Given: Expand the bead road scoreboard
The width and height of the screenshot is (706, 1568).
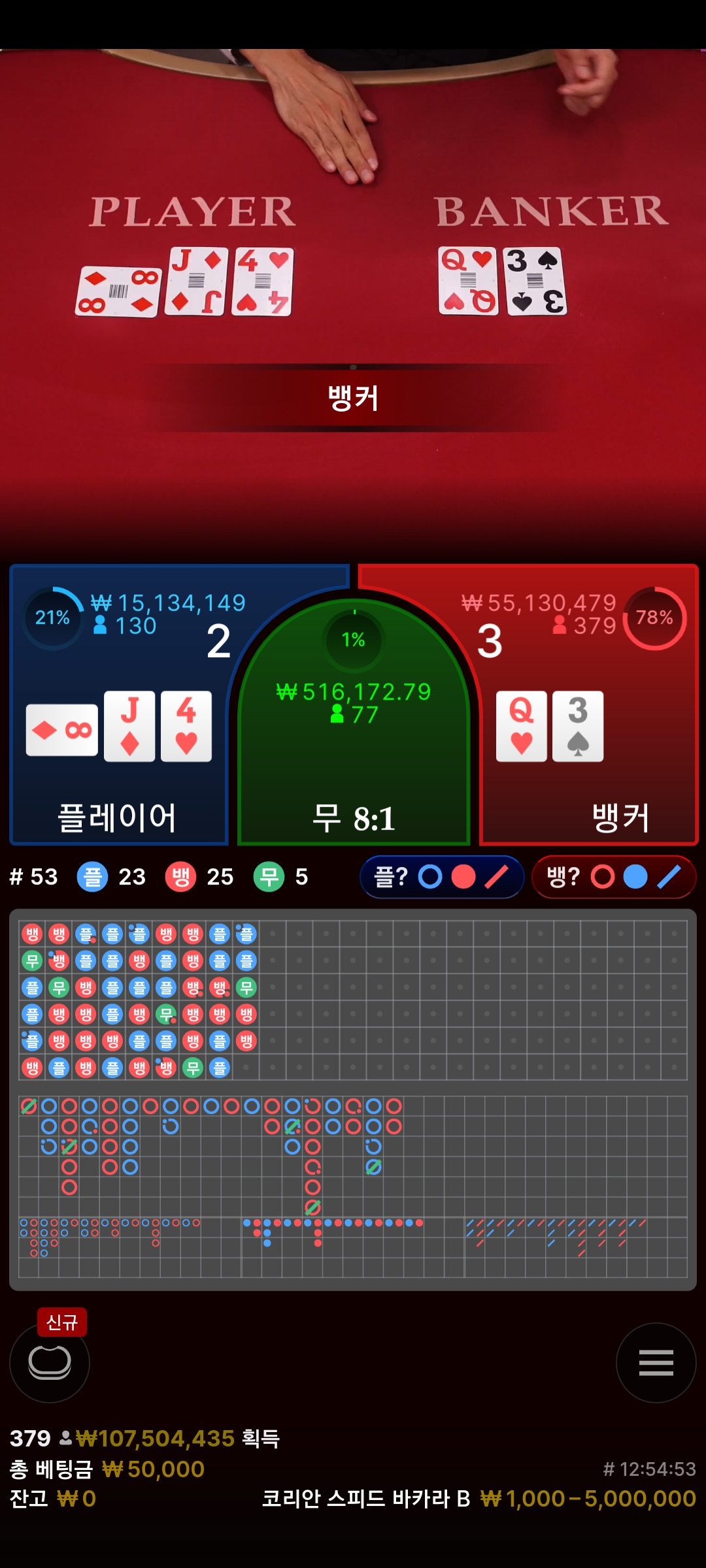Looking at the screenshot, I should click(353, 1000).
